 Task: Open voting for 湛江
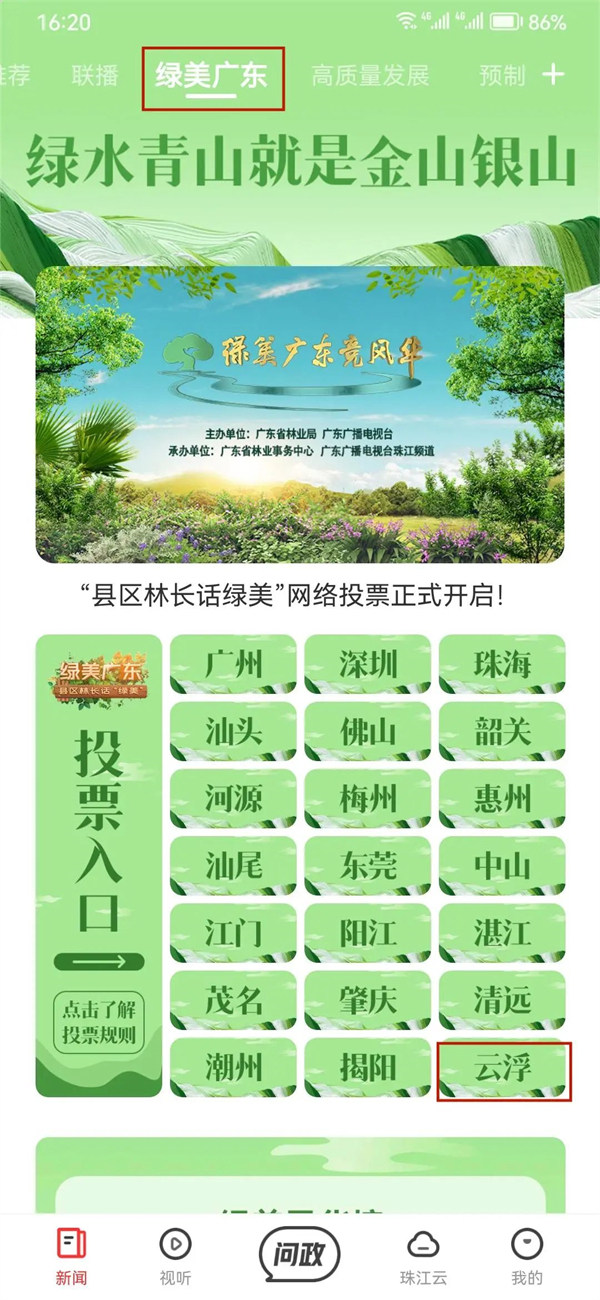pyautogui.click(x=502, y=933)
